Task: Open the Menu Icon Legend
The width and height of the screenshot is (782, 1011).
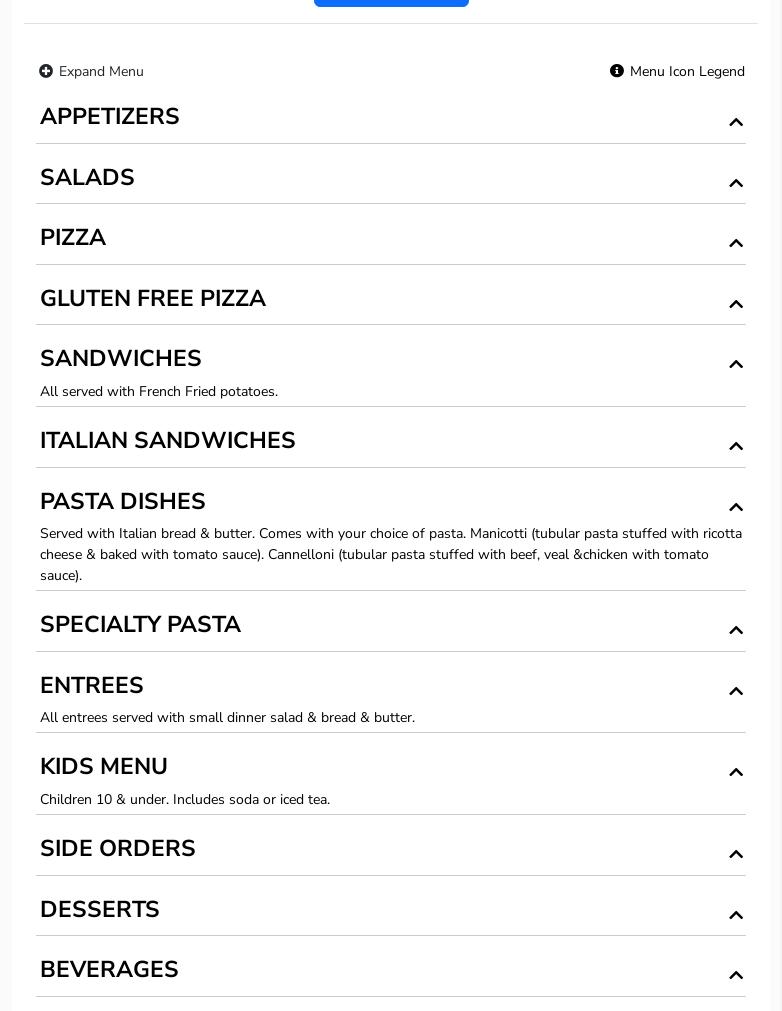Action: (x=677, y=71)
